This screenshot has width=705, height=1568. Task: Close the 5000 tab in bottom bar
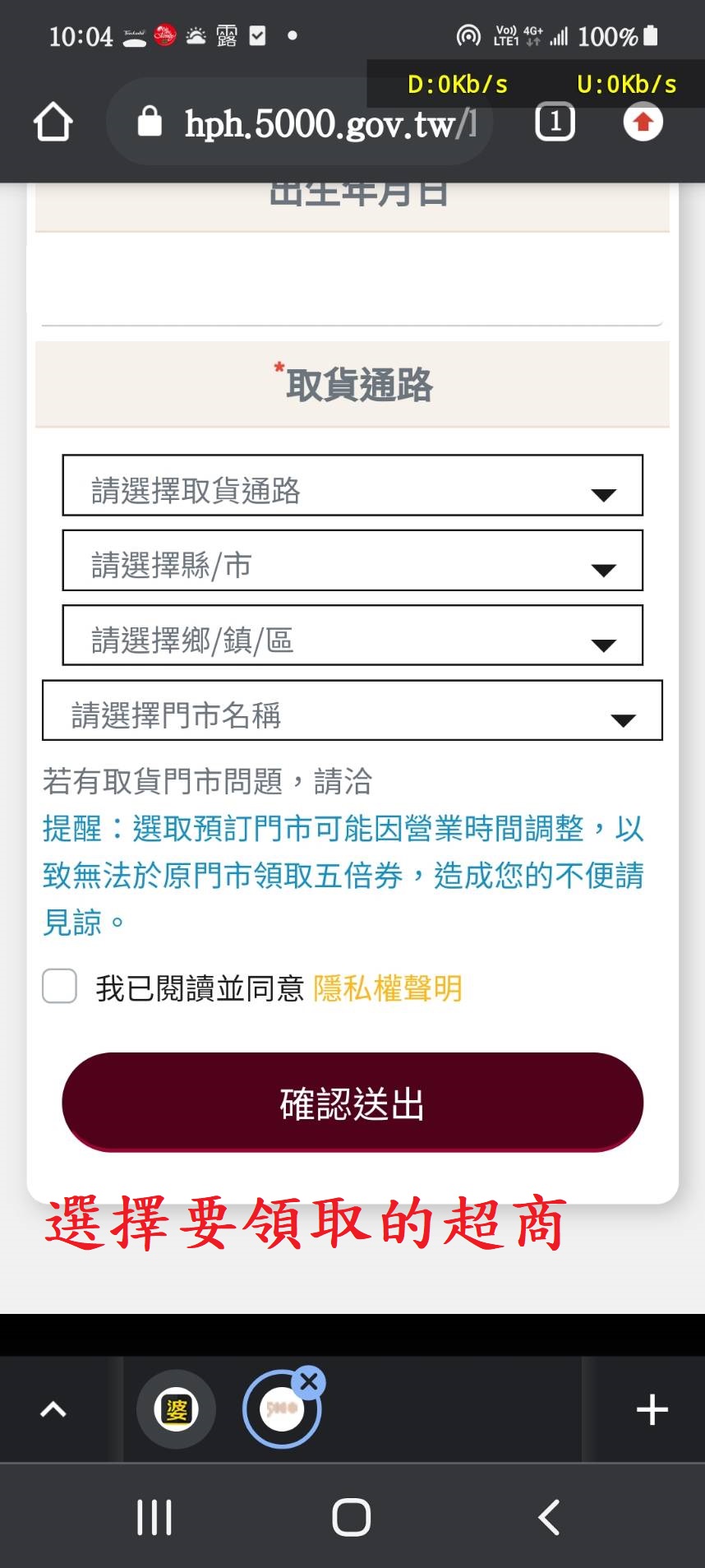[309, 1382]
